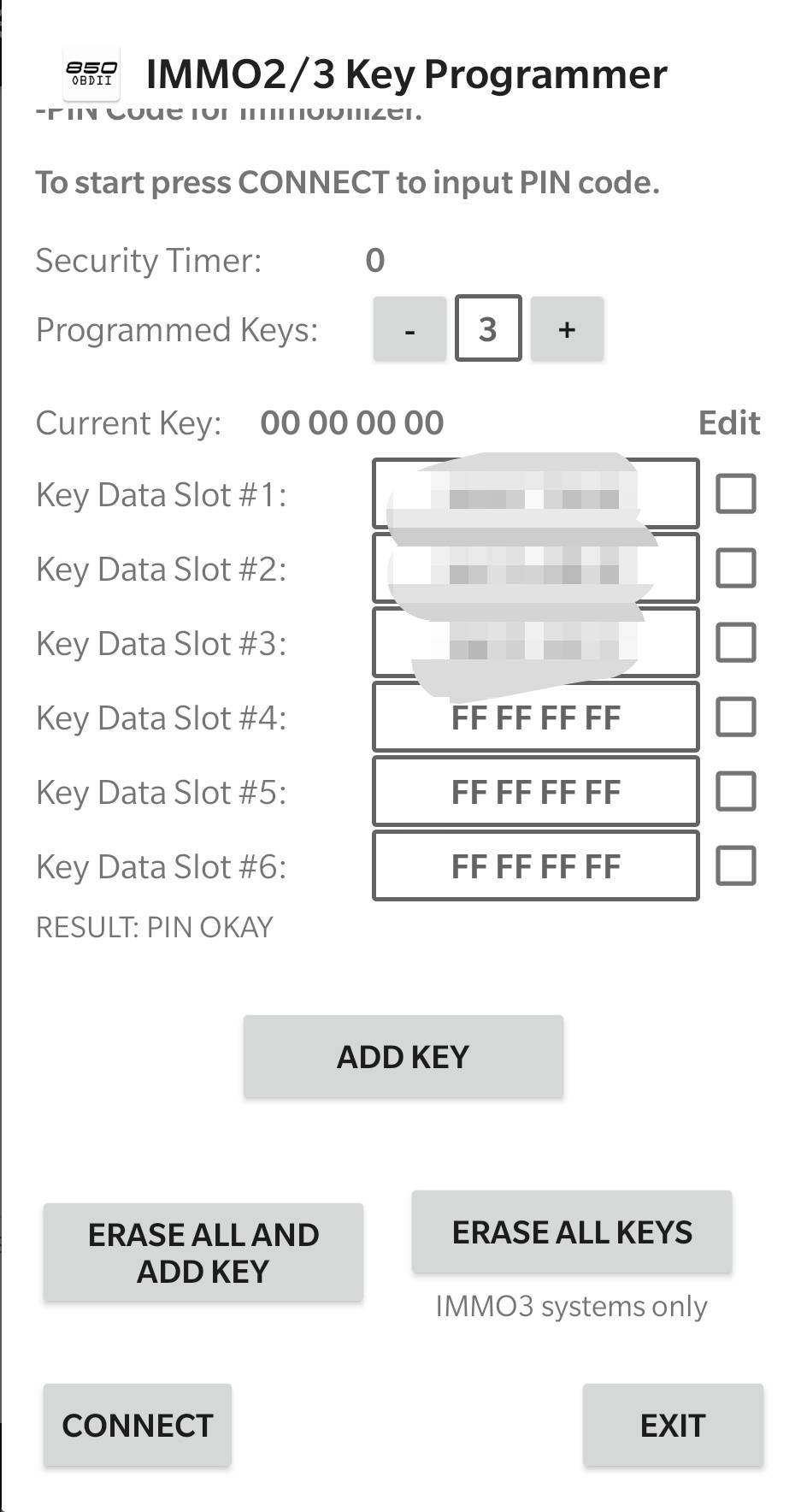The image size is (801, 1512).
Task: Tap ERASE ALL KEYS button
Action: [x=572, y=1232]
